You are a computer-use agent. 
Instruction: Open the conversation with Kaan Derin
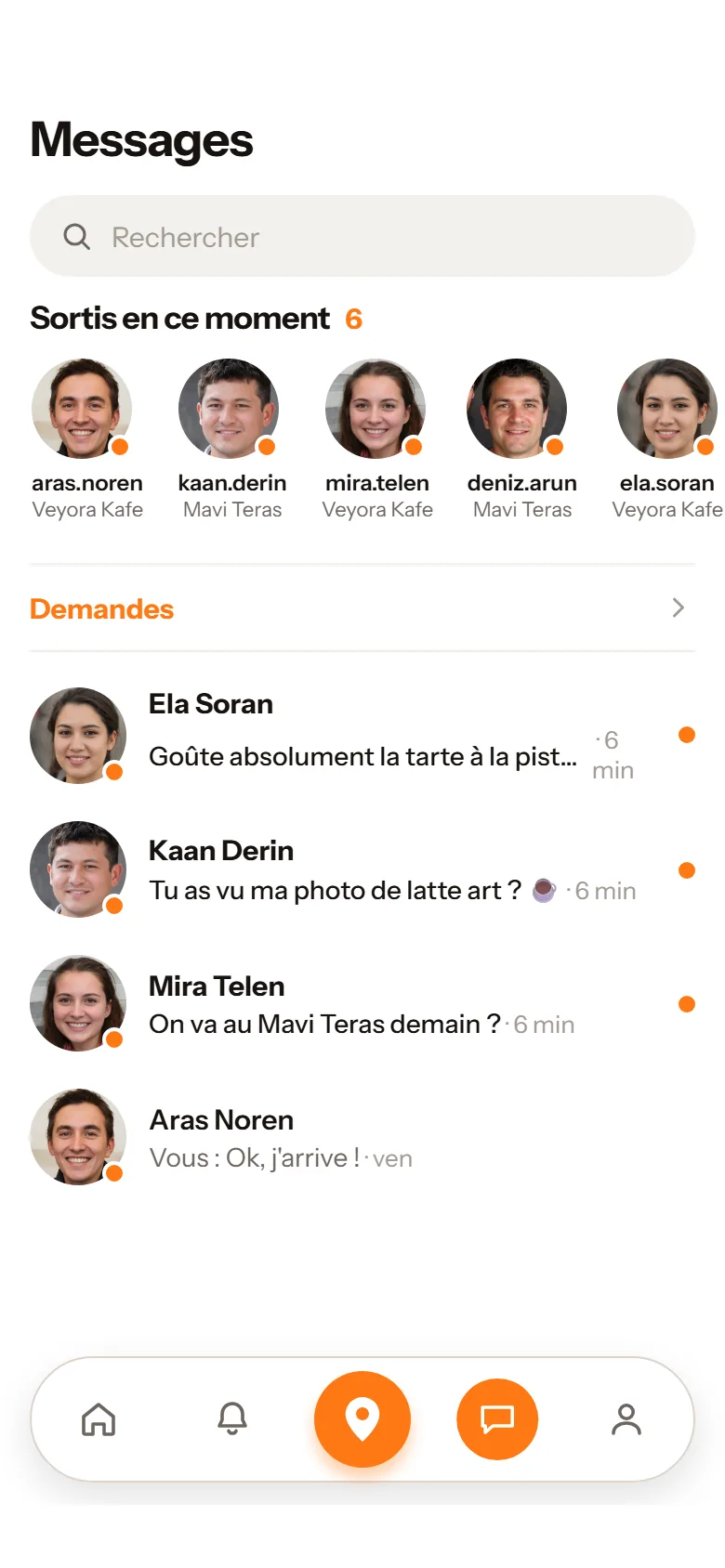(362, 869)
